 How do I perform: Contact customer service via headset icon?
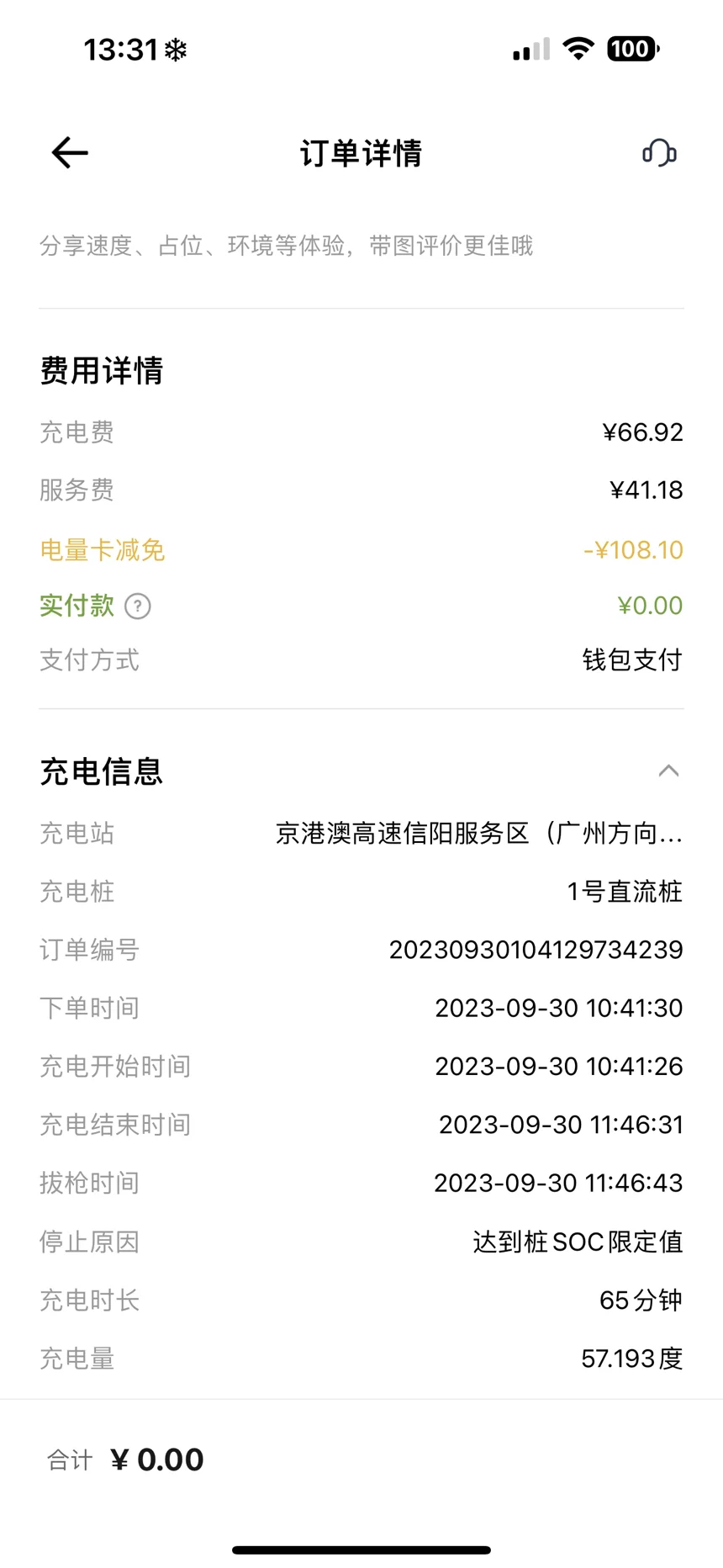[659, 153]
